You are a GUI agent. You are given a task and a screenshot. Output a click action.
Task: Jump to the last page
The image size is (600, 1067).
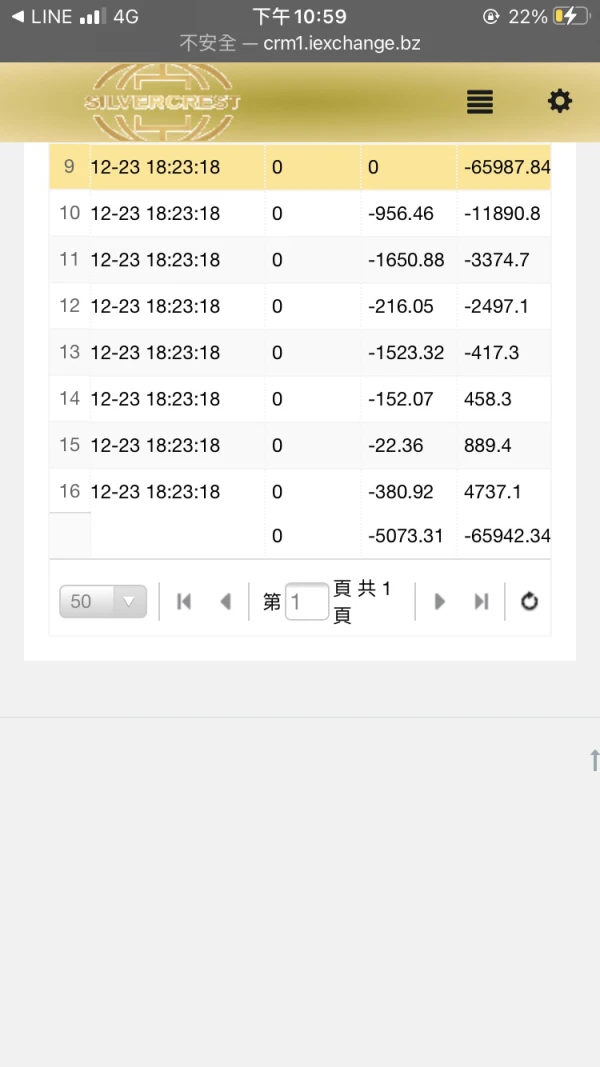481,601
